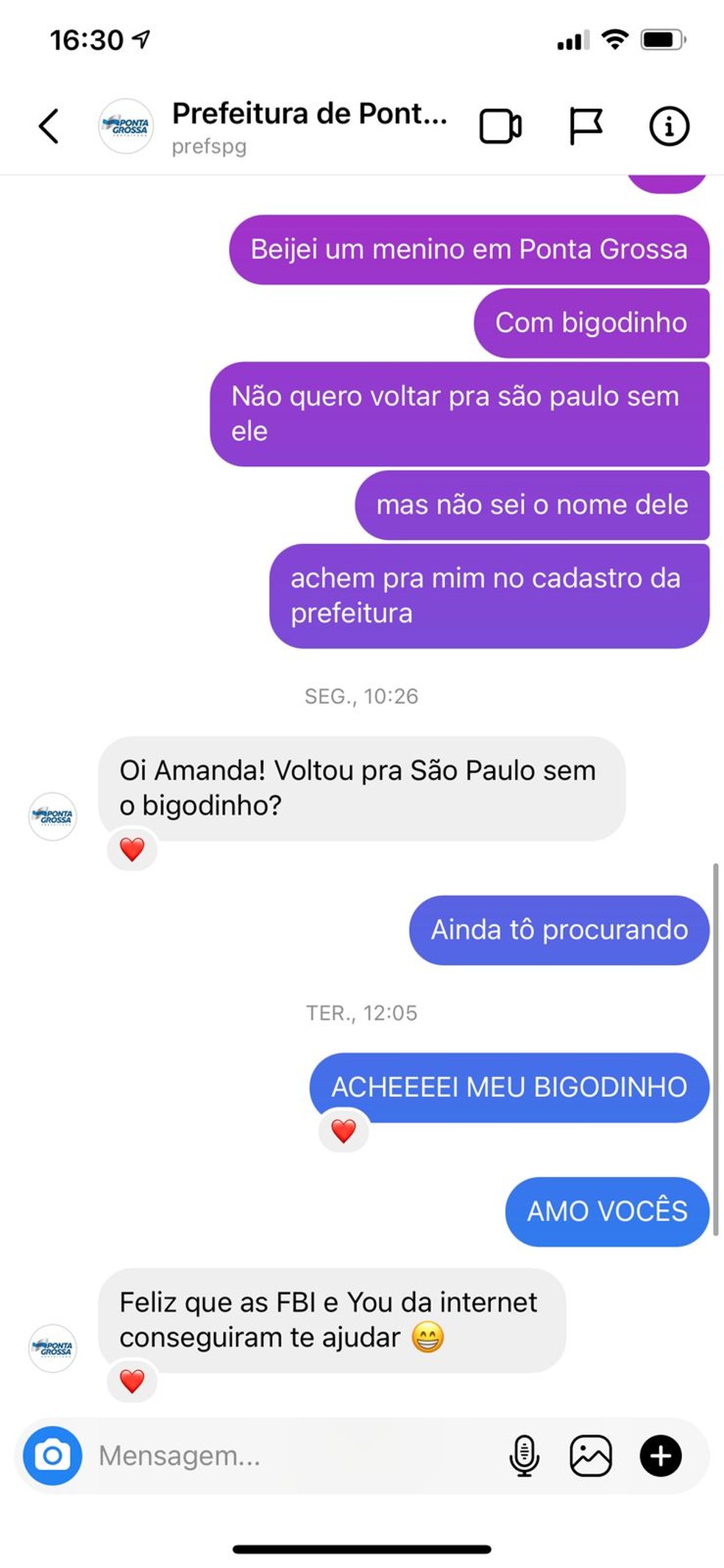This screenshot has height=1568, width=724.
Task: Open photo gallery picker
Action: pos(590,1455)
